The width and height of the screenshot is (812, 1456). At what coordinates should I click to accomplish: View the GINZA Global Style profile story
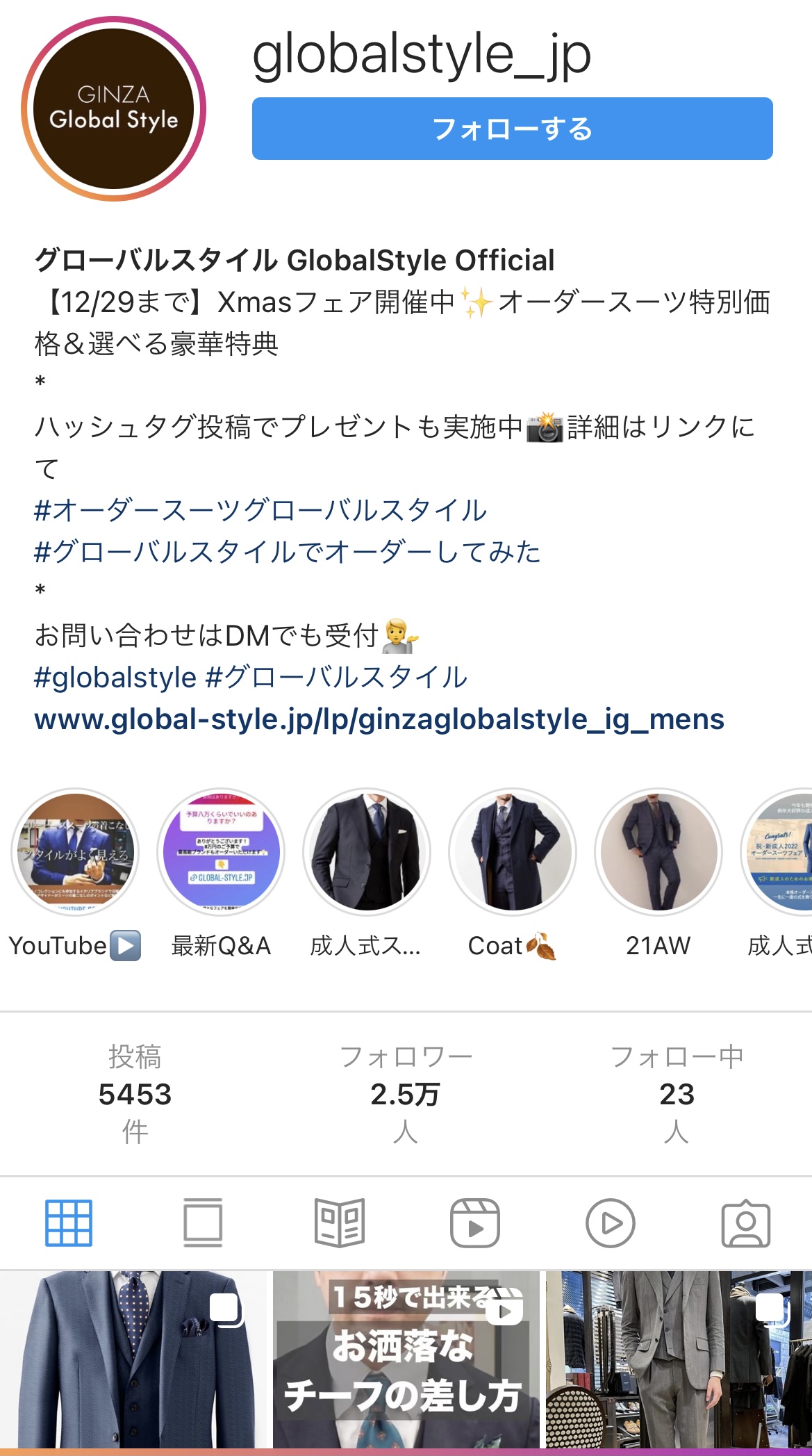pyautogui.click(x=113, y=109)
